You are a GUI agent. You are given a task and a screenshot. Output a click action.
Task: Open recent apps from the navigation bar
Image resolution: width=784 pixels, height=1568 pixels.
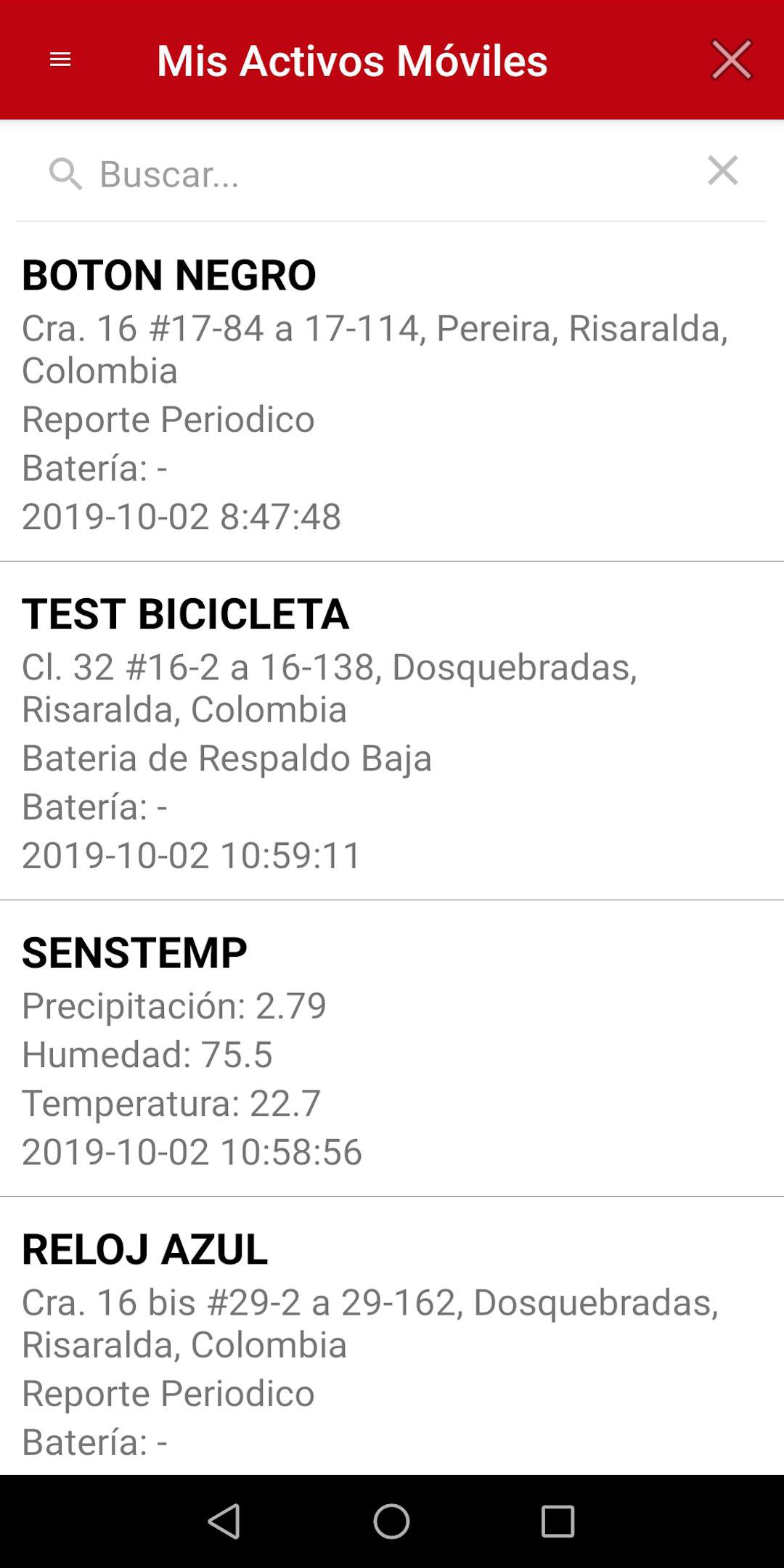[558, 1521]
